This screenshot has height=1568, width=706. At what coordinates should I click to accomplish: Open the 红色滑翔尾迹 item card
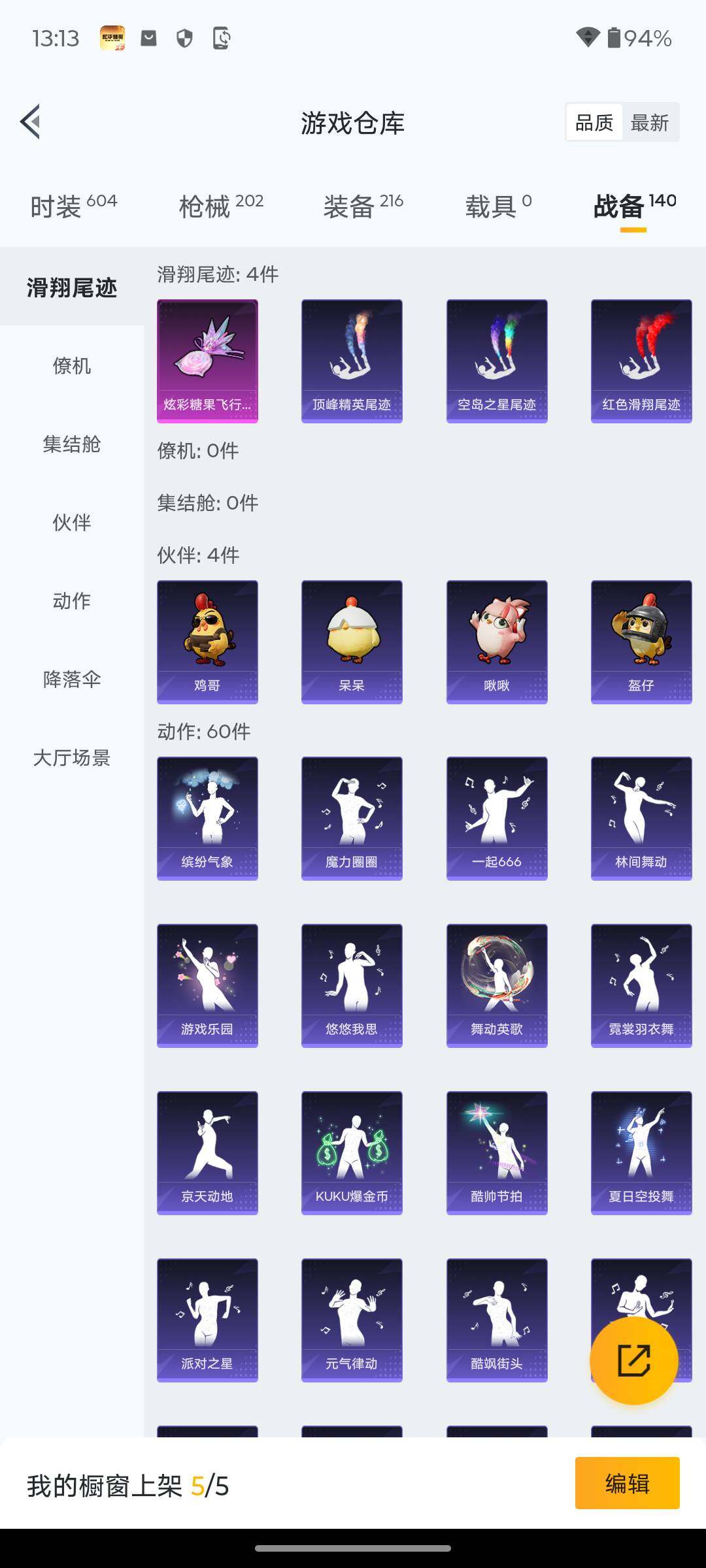(x=641, y=361)
